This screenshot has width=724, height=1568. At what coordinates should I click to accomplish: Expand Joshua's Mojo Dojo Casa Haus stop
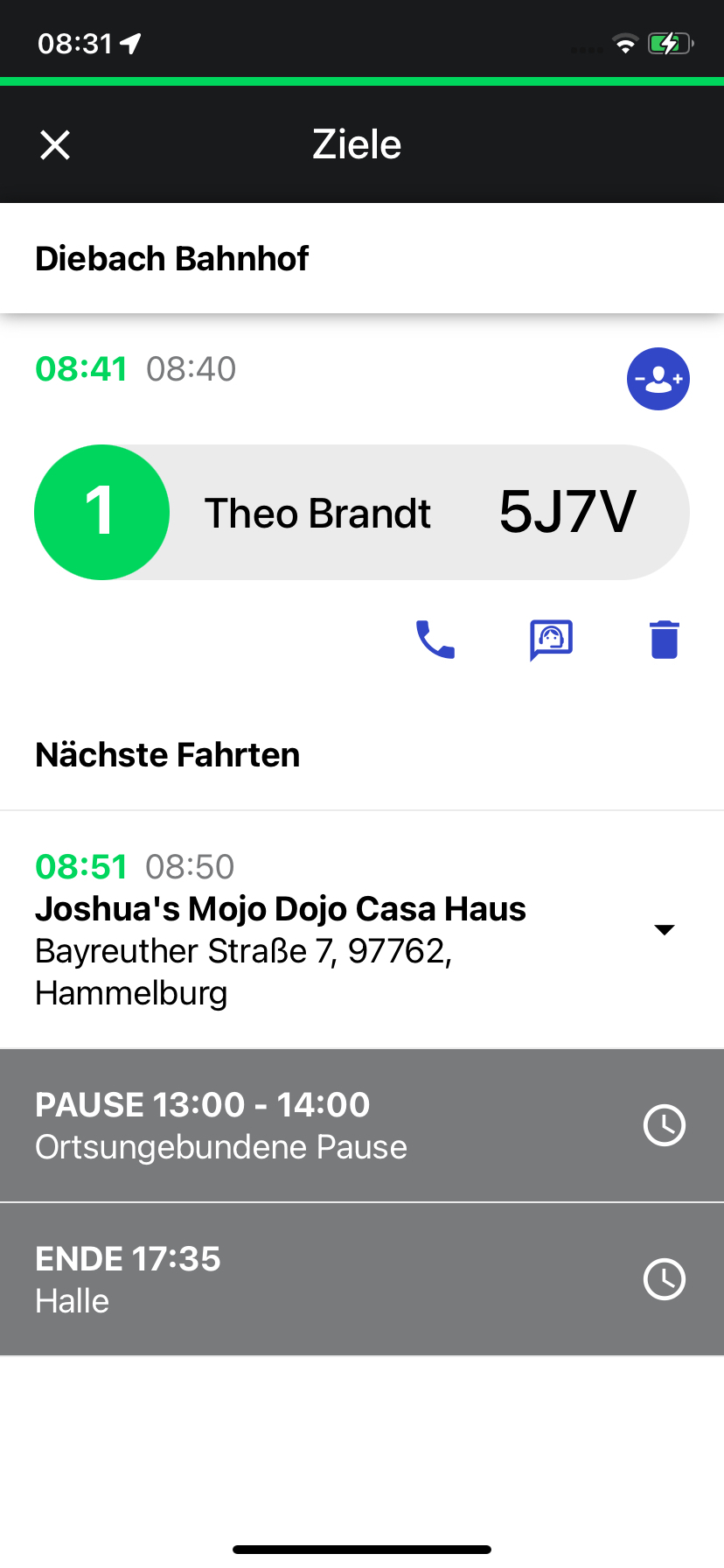[x=665, y=929]
